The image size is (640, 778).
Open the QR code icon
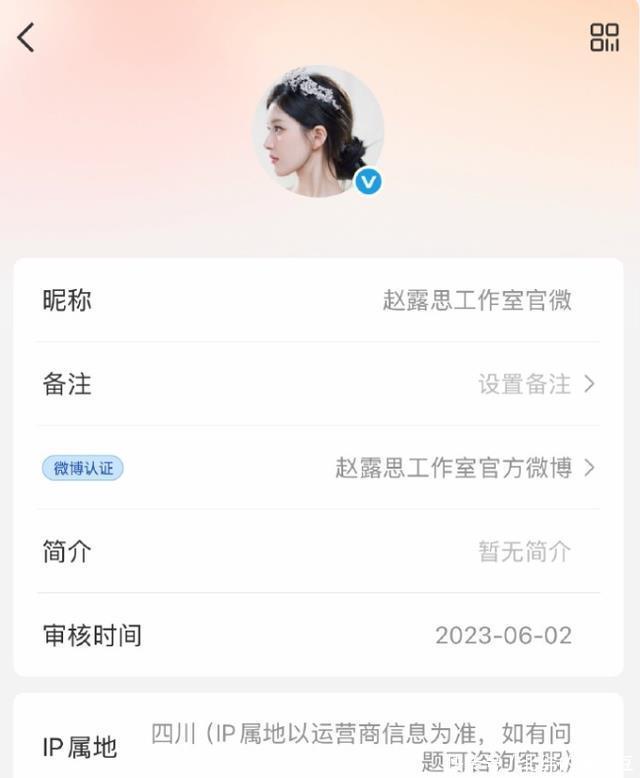coord(604,38)
